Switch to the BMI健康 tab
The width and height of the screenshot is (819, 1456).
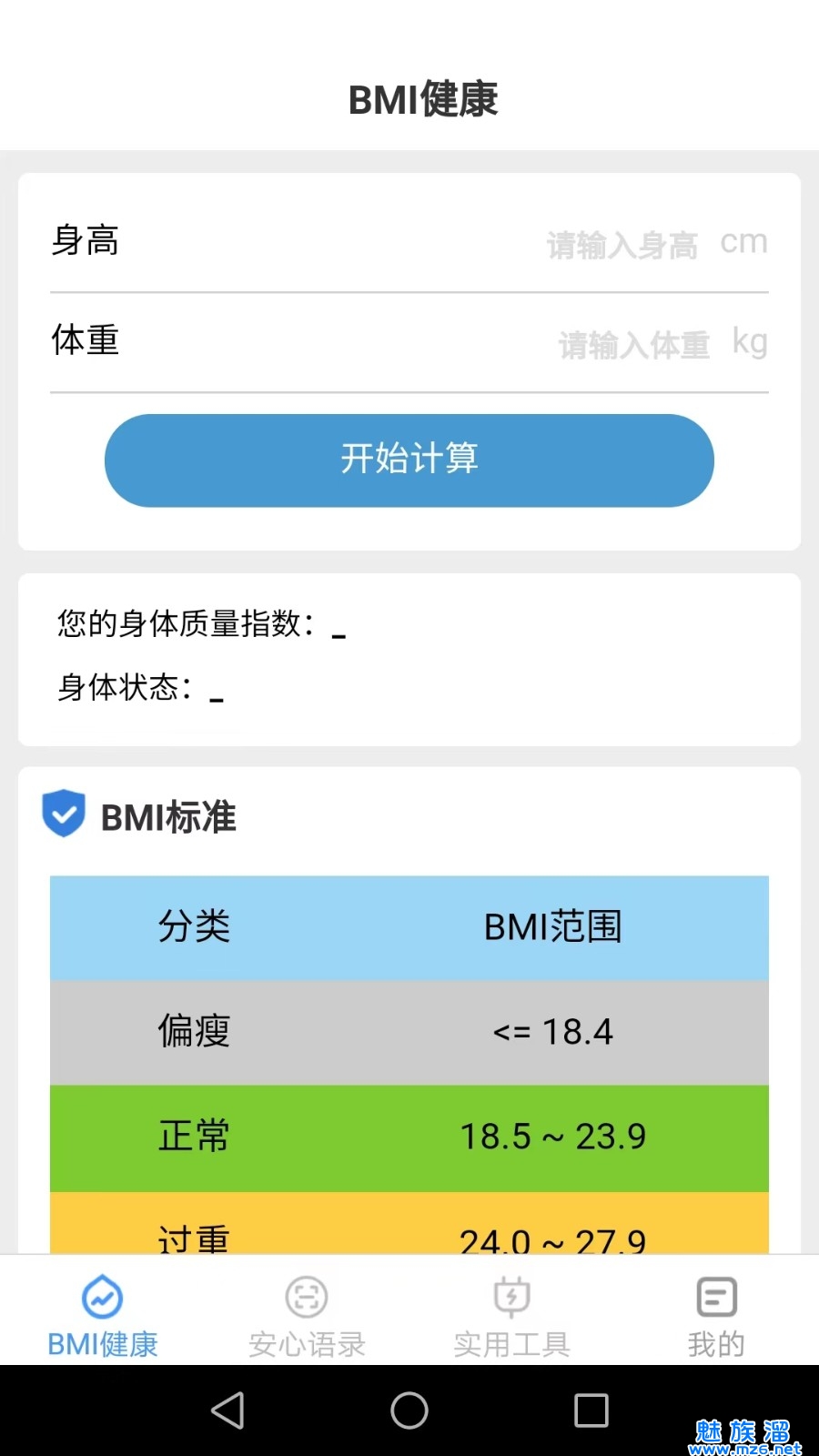(x=103, y=1316)
